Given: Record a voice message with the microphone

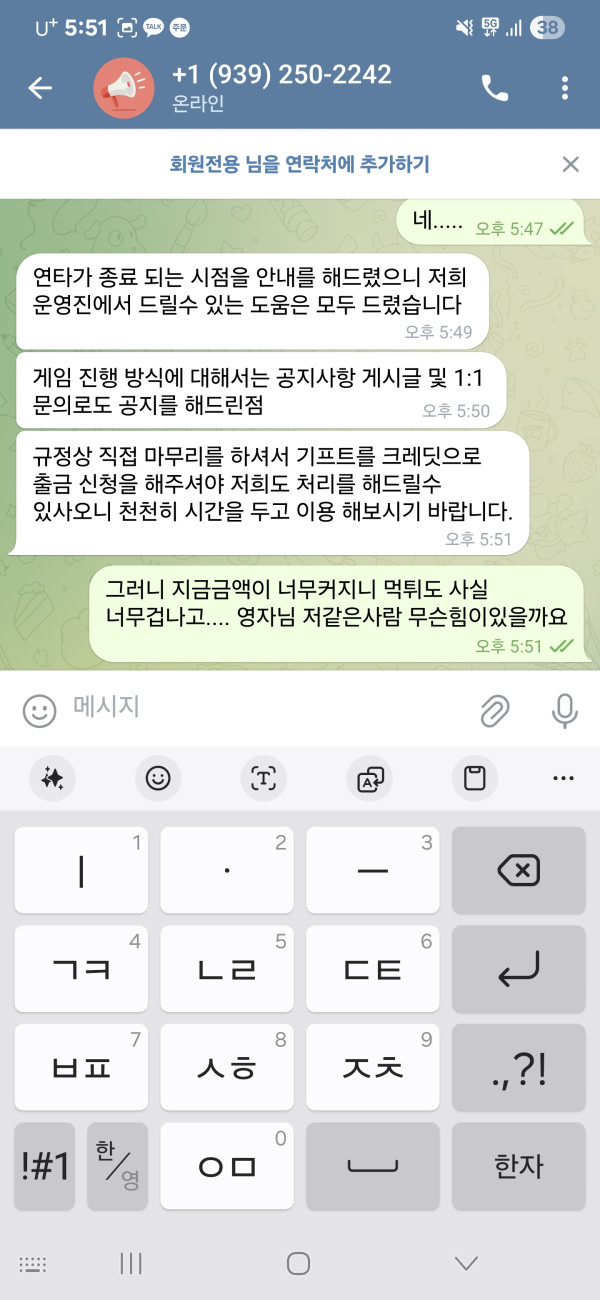Looking at the screenshot, I should pos(565,710).
